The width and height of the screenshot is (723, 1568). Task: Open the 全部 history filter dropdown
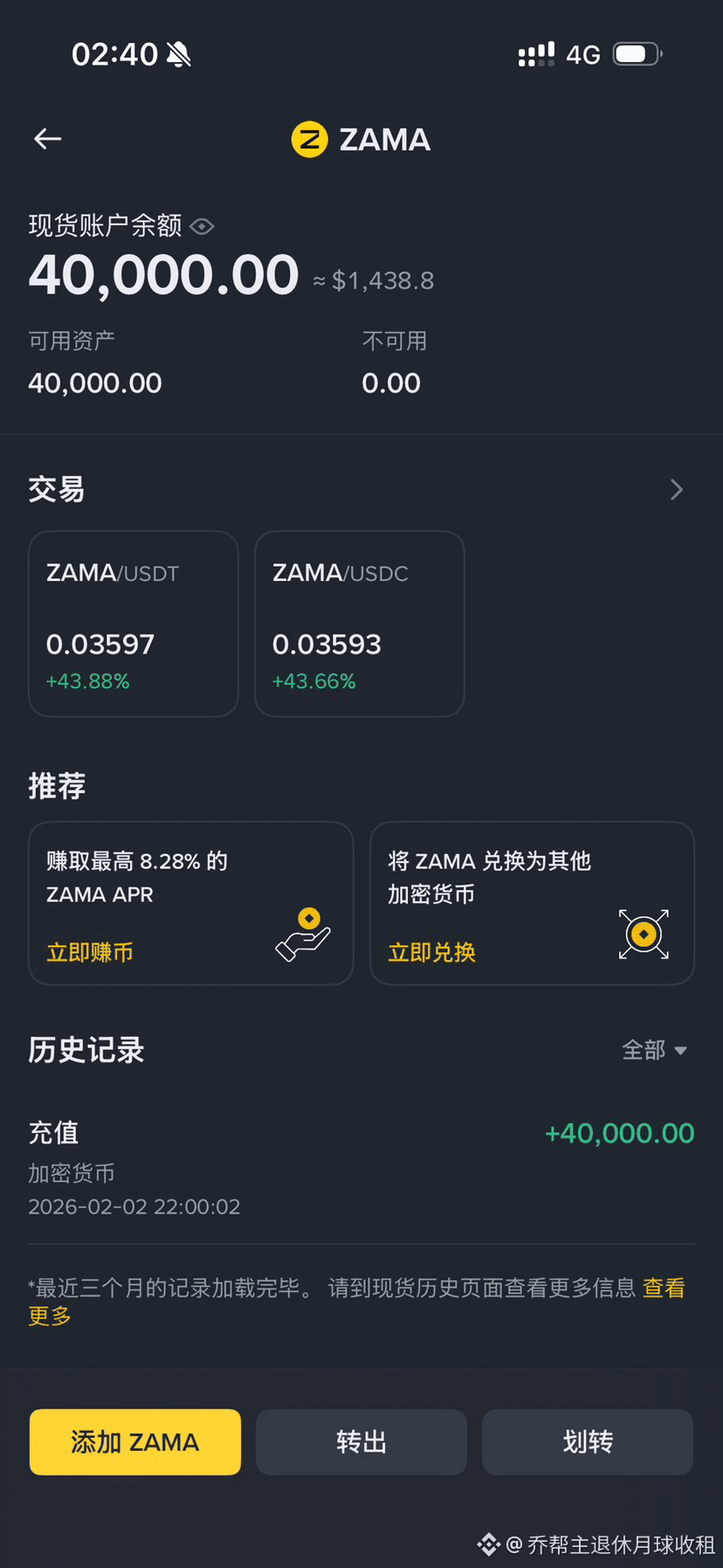(654, 1050)
